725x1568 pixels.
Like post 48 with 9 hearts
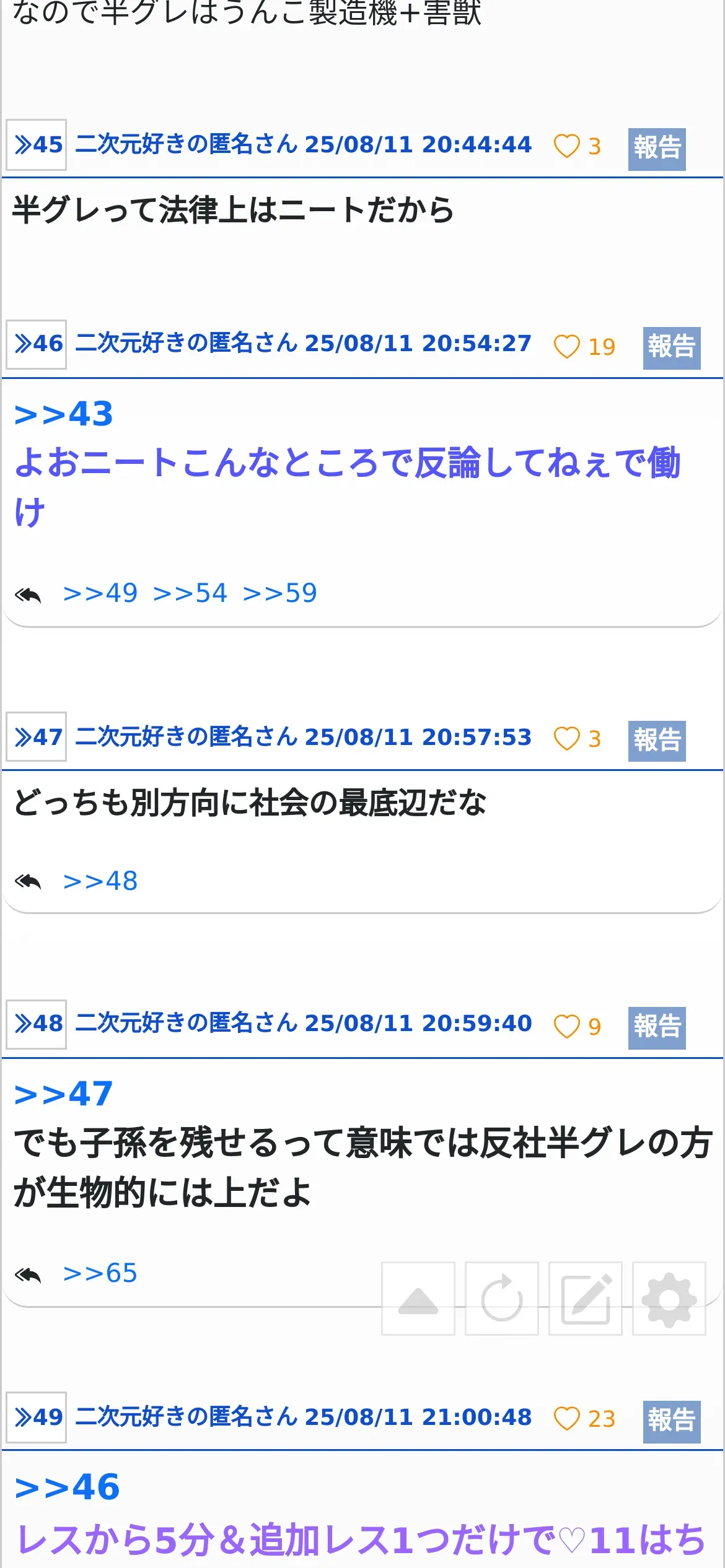(566, 1027)
